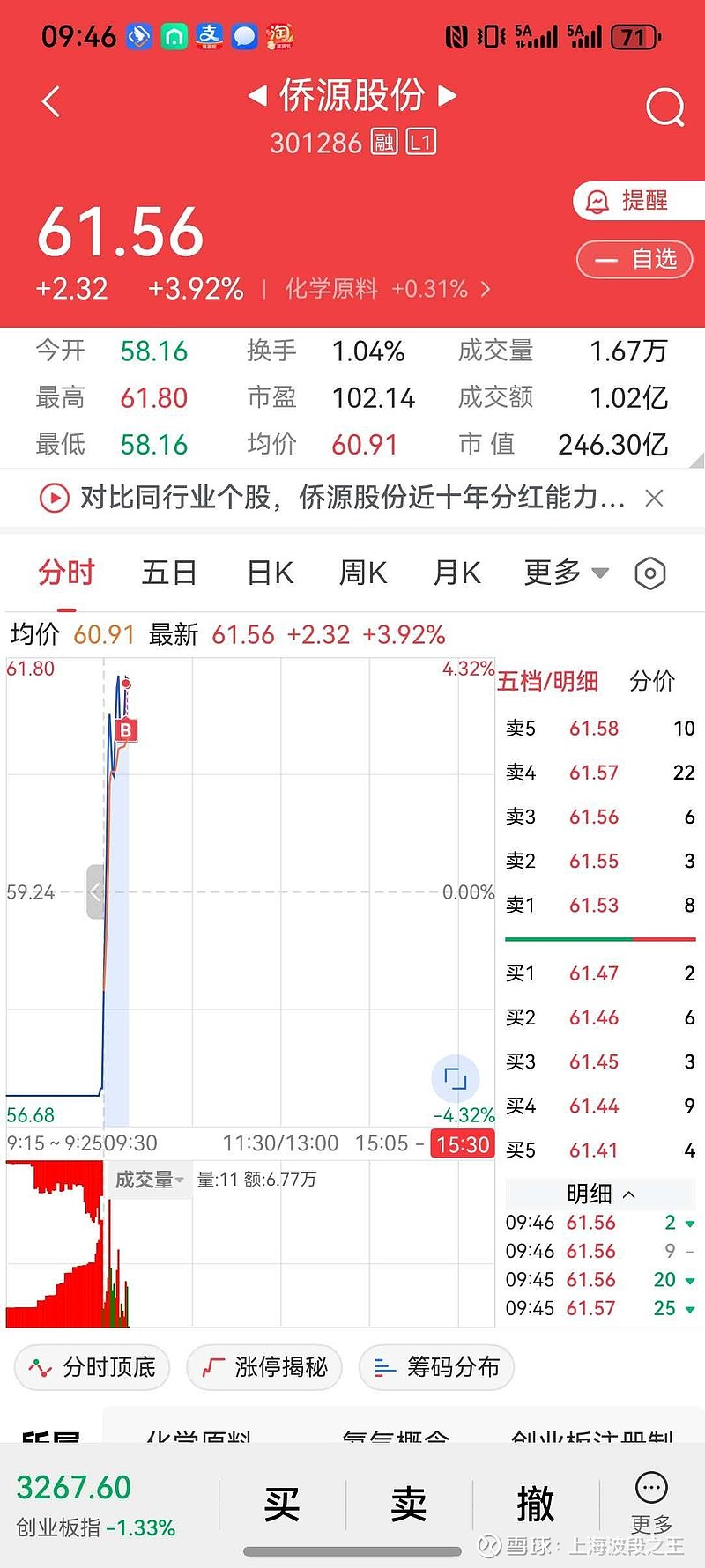Open the 化学原料 sector link
705x1568 pixels.
(386, 289)
